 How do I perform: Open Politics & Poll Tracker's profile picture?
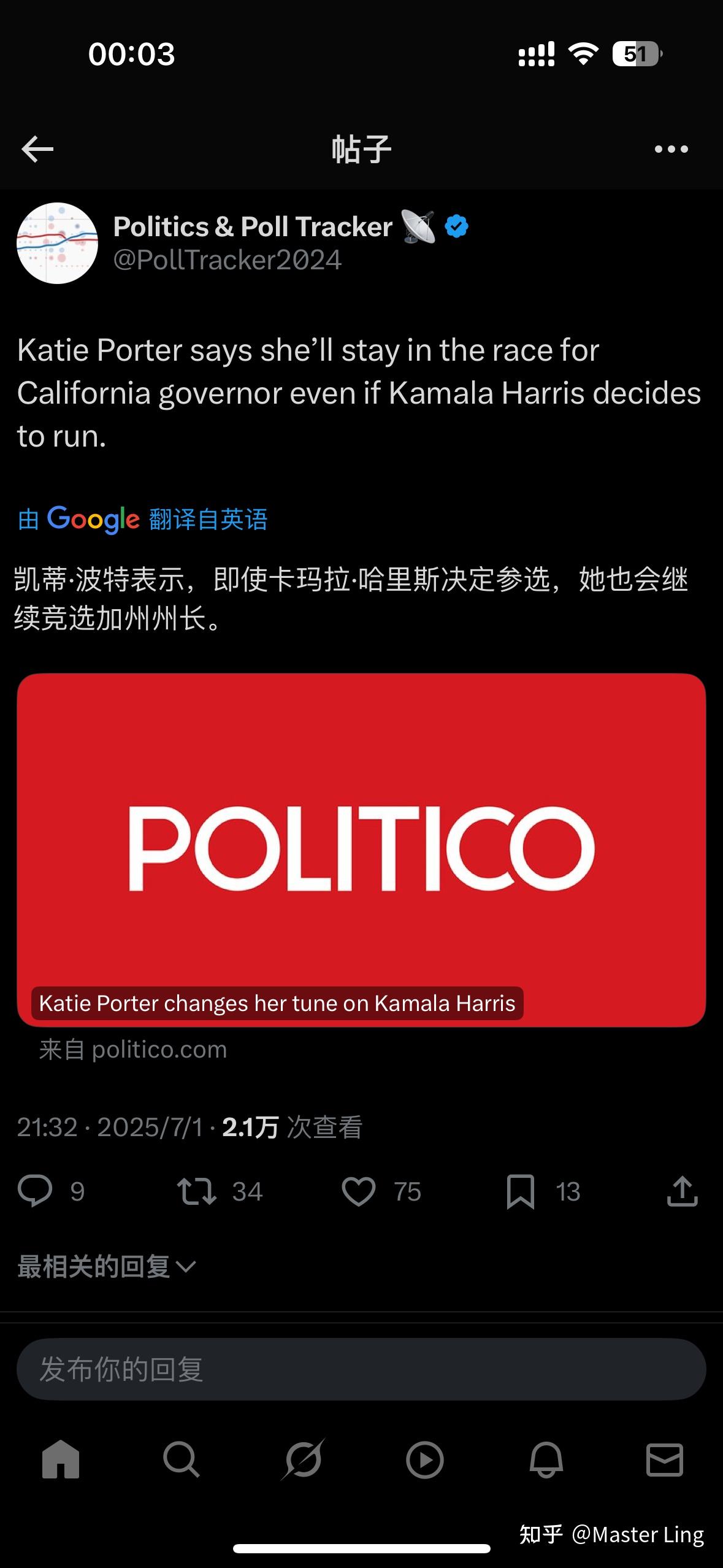(x=57, y=243)
